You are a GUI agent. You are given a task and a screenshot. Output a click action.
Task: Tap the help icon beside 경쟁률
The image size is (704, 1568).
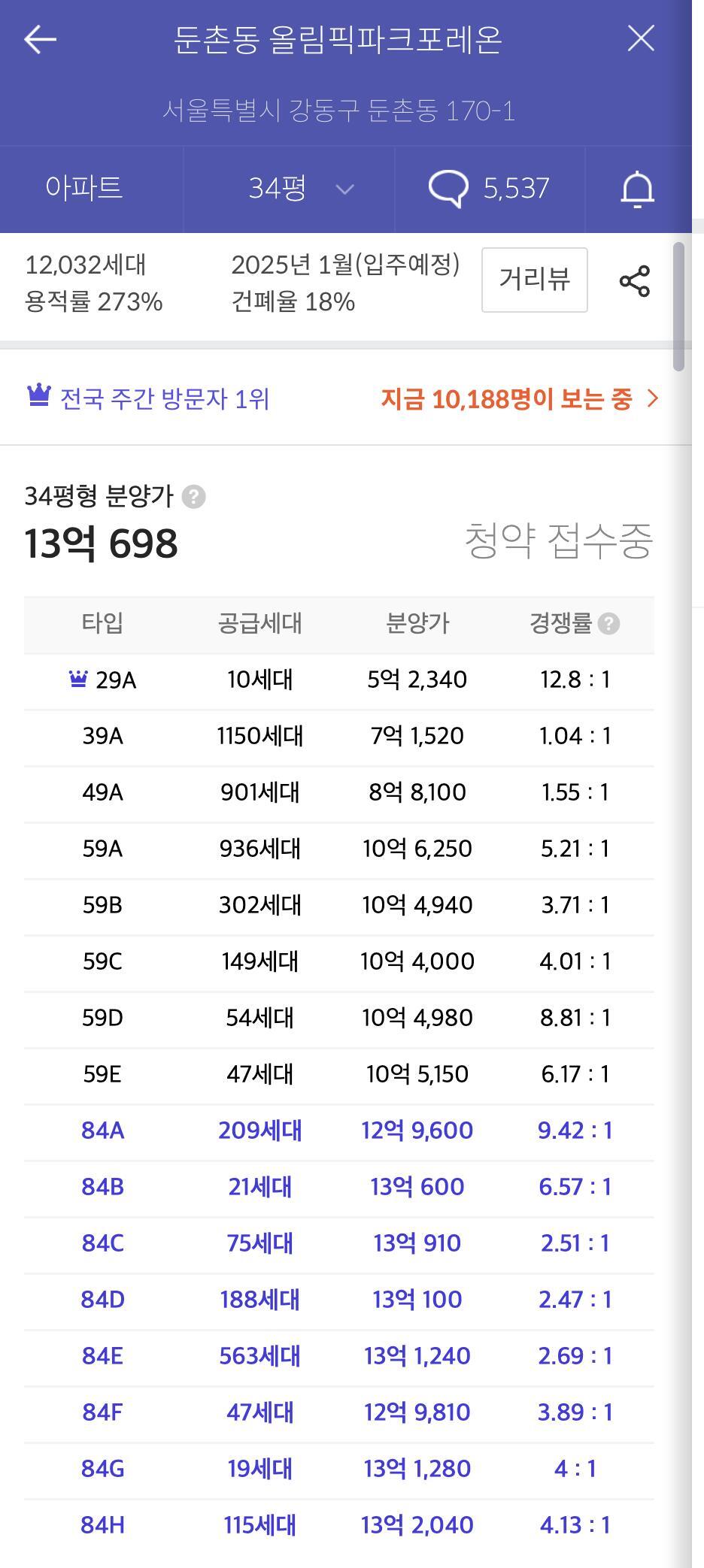coord(608,624)
